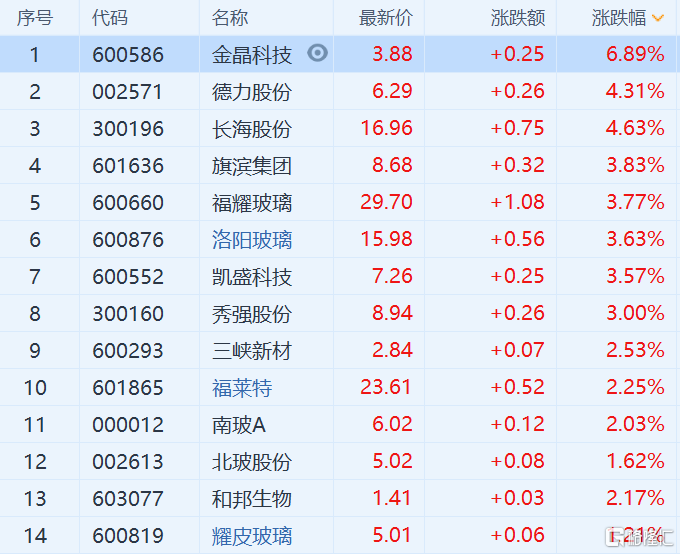Viewport: 680px width, 554px height.
Task: Select the 南玻A row
Action: (x=239, y=424)
